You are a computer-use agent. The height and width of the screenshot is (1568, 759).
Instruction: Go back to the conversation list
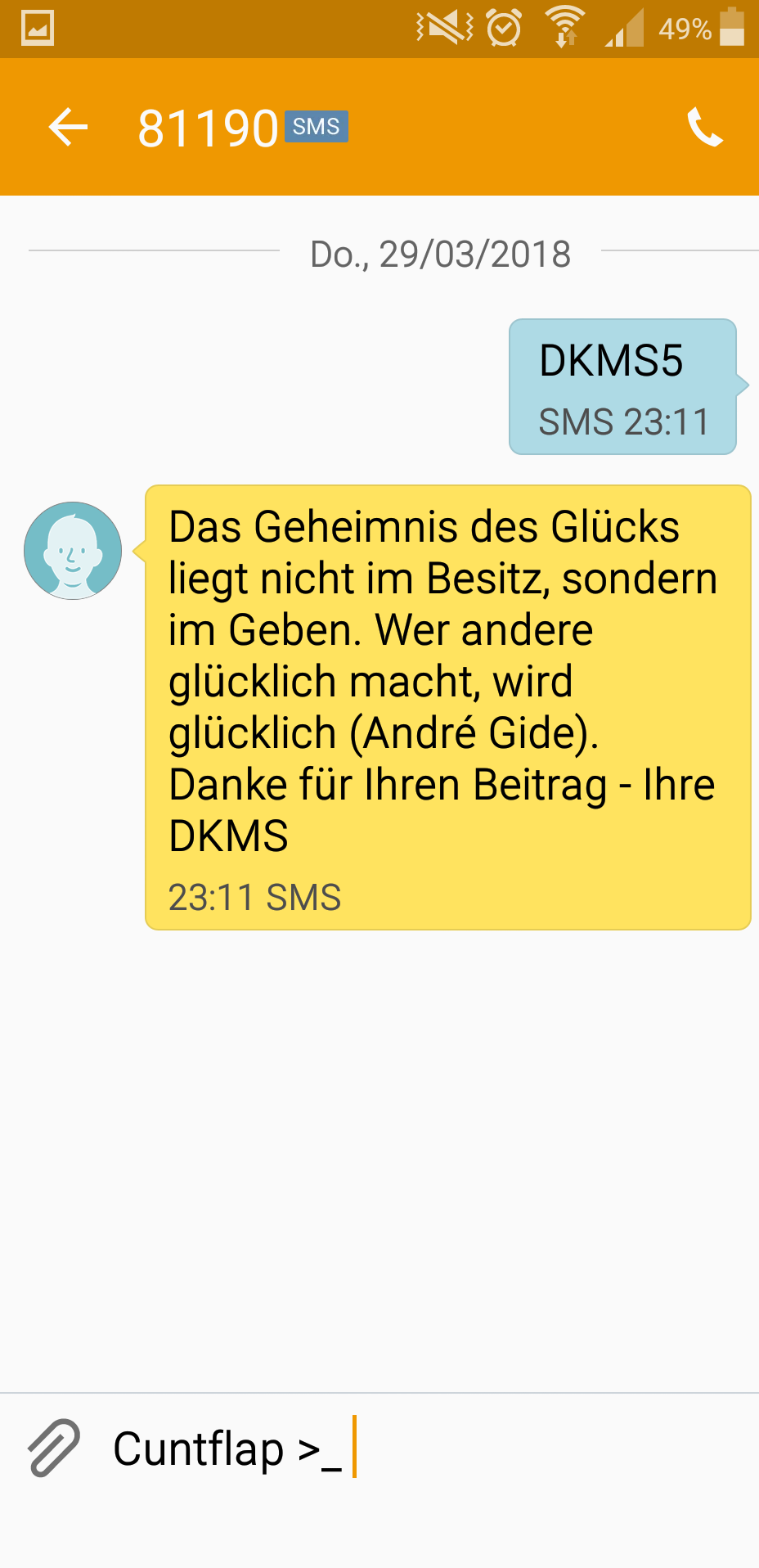click(68, 128)
